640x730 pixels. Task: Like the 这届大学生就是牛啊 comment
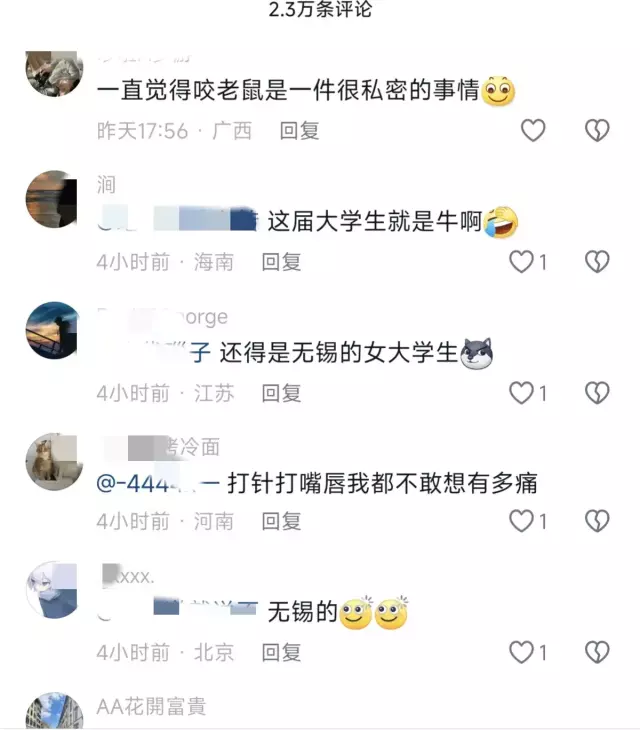(522, 262)
